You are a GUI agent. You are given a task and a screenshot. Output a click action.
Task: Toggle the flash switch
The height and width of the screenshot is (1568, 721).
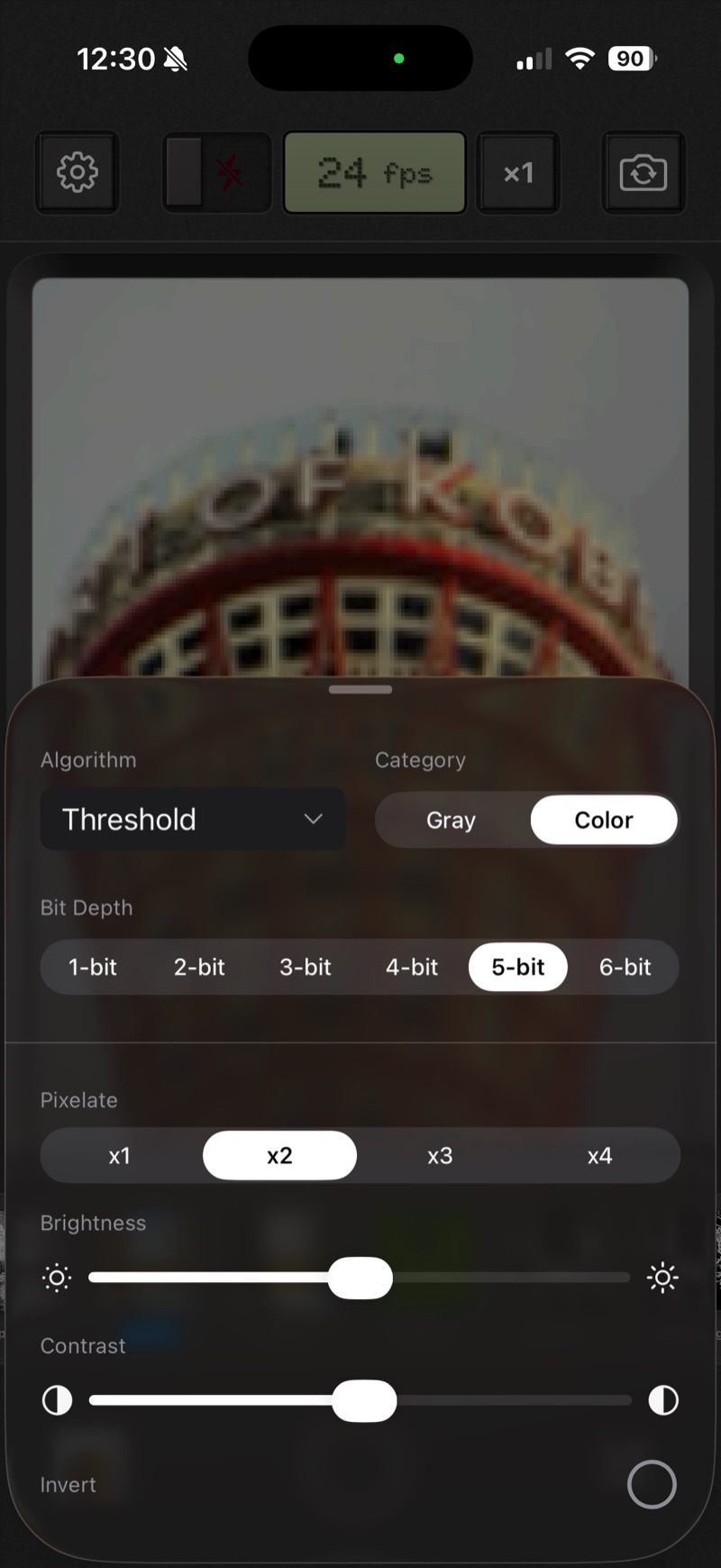coord(216,172)
